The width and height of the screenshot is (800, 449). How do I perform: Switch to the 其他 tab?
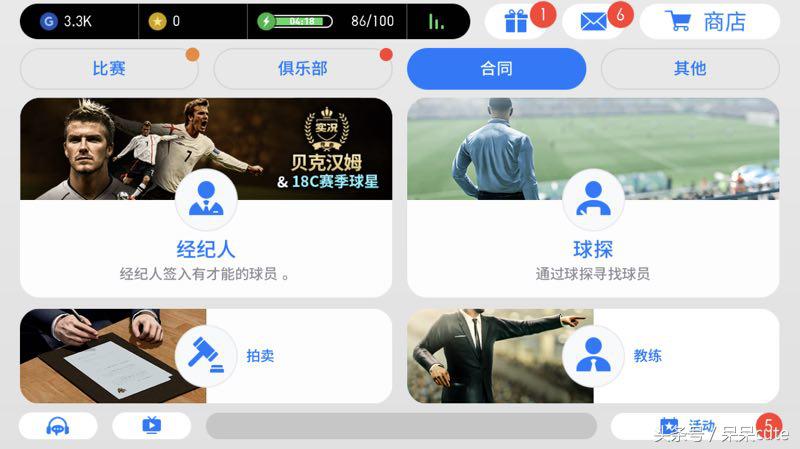click(x=689, y=69)
